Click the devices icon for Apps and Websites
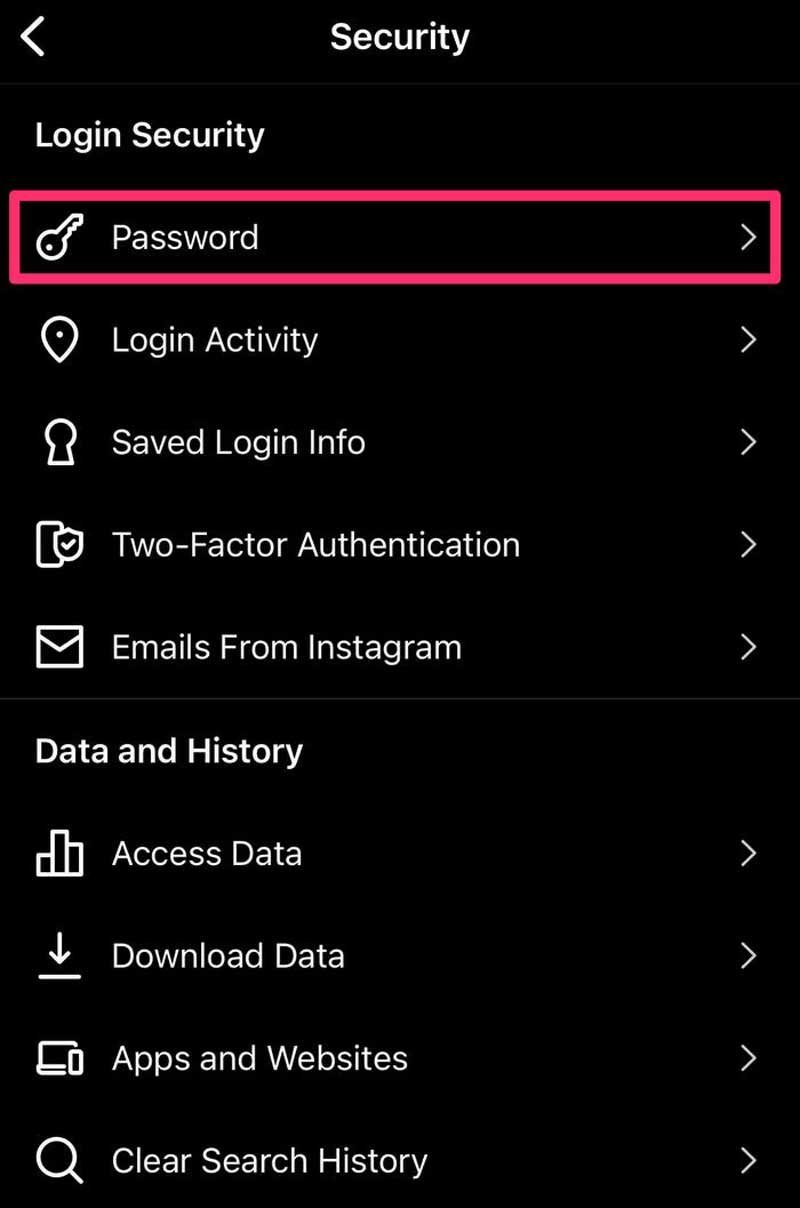Screen dimensions: 800x1208 coord(60,1058)
